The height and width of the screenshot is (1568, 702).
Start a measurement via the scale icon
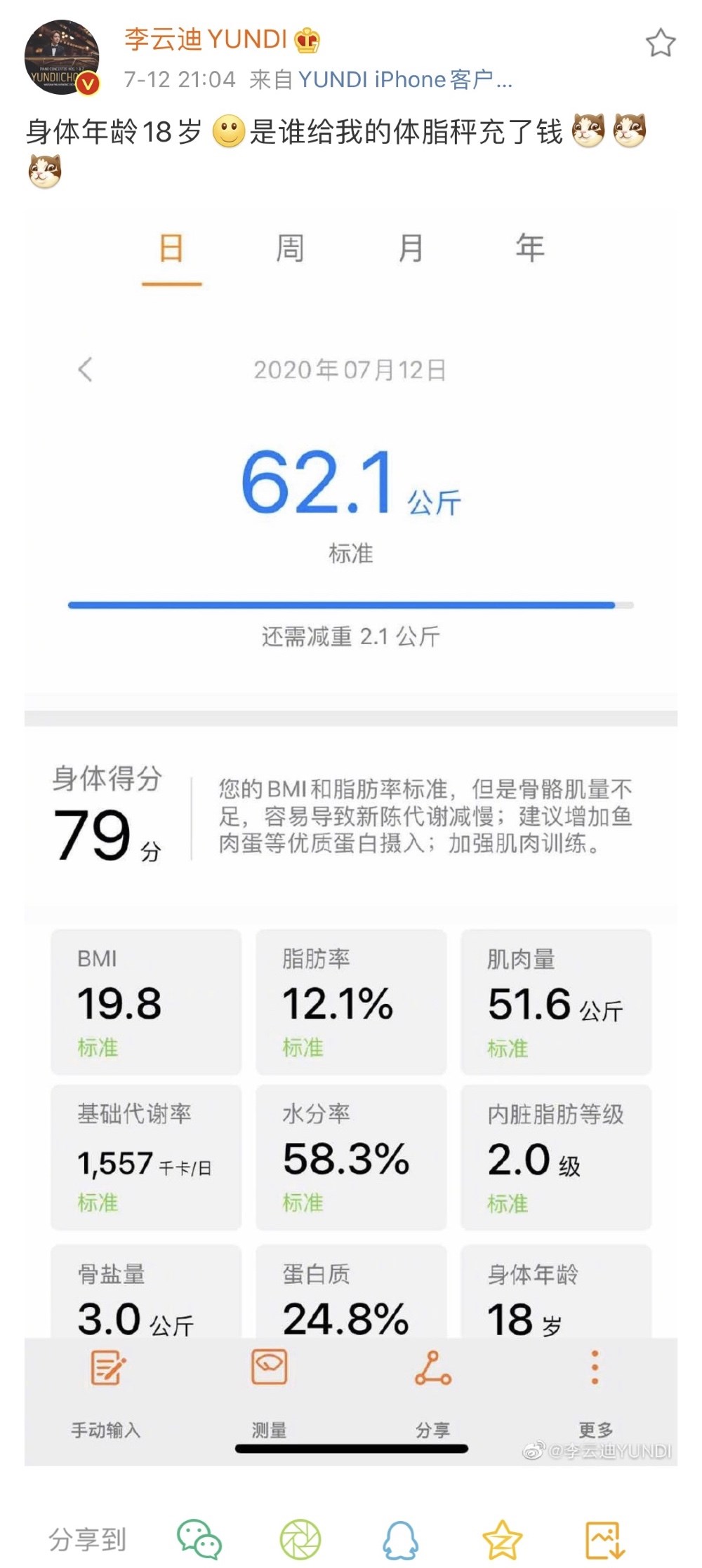(270, 1372)
